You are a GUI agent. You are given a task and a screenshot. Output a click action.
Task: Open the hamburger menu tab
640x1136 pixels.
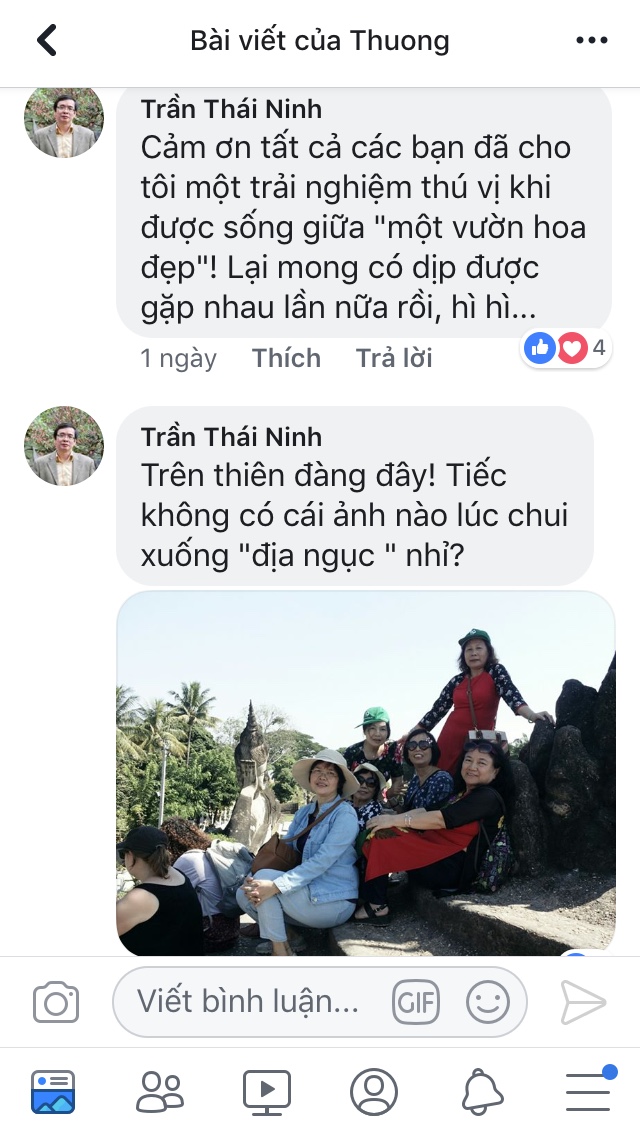pos(589,1092)
